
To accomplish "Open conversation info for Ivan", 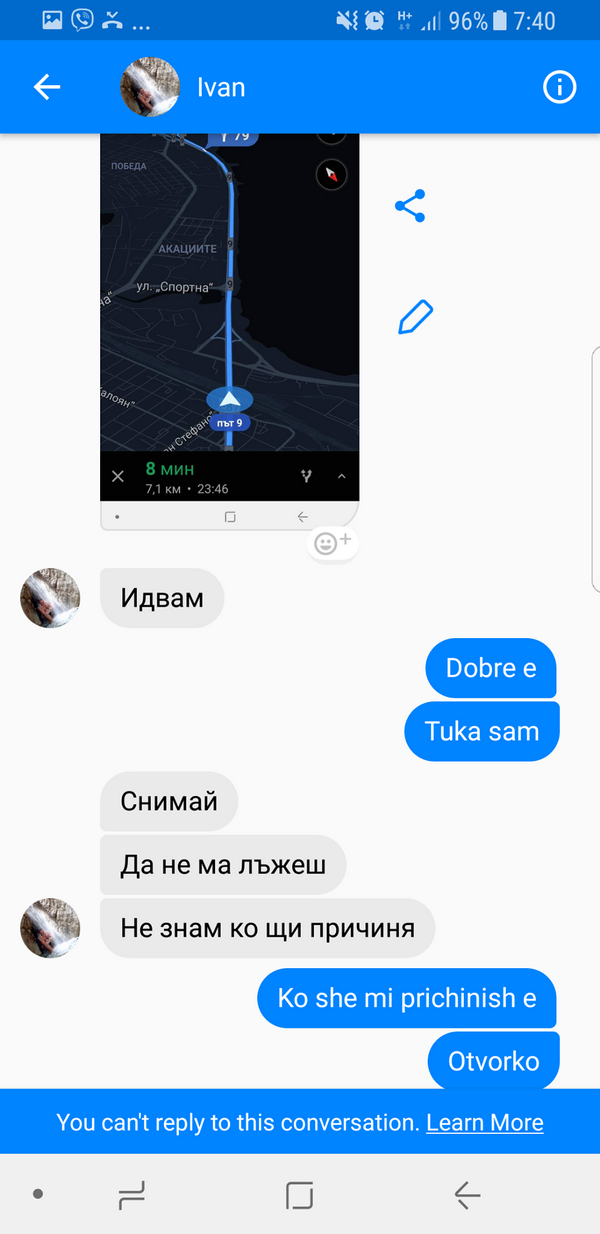I will pyautogui.click(x=559, y=87).
